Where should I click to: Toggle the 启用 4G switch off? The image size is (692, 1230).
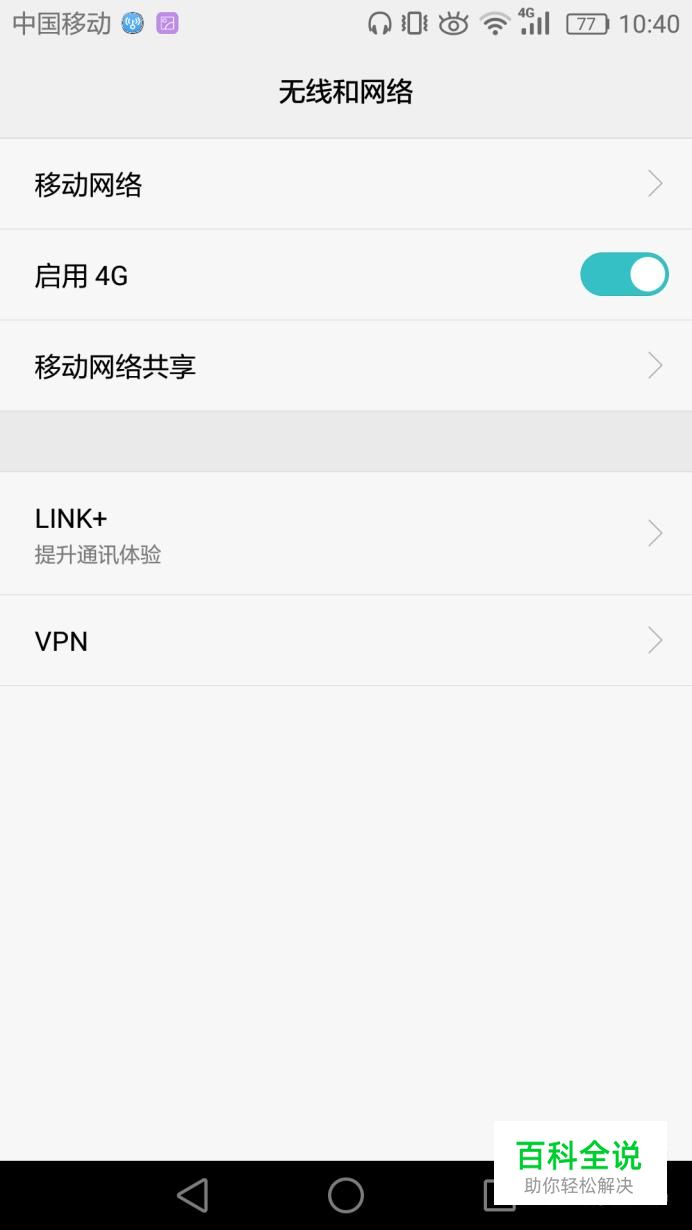[x=624, y=275]
